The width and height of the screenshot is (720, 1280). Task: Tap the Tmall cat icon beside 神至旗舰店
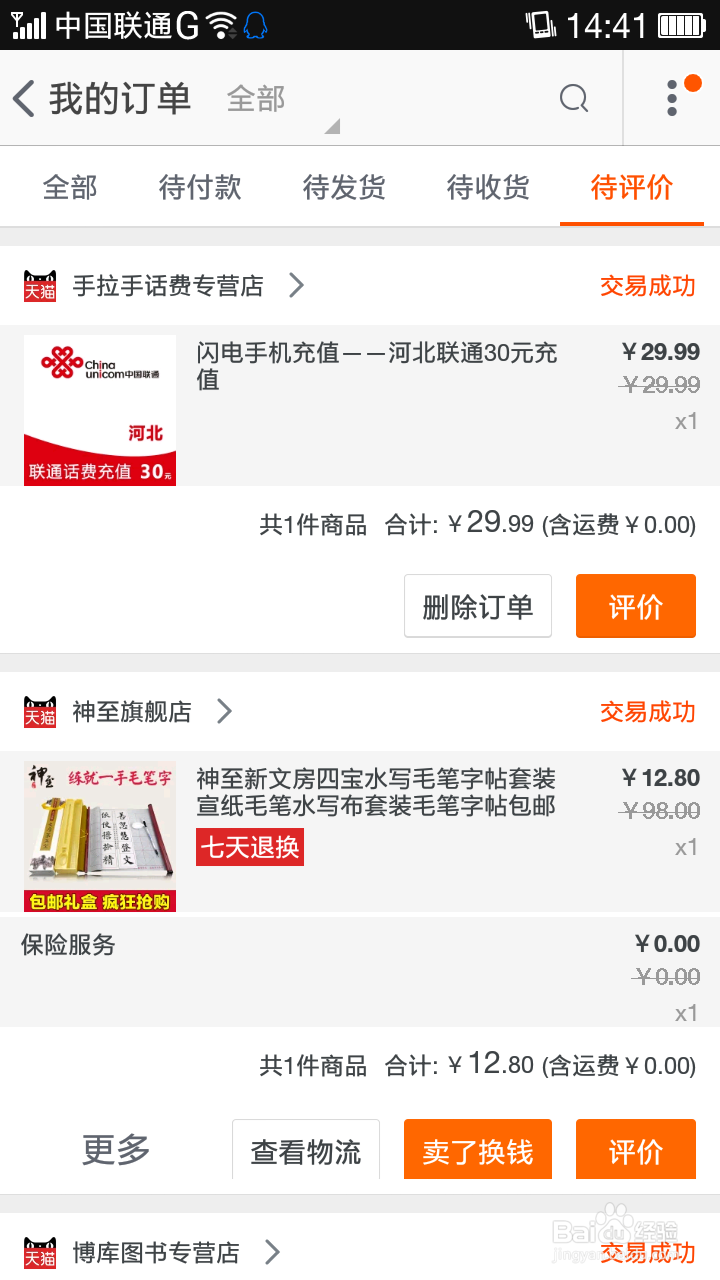pos(39,712)
